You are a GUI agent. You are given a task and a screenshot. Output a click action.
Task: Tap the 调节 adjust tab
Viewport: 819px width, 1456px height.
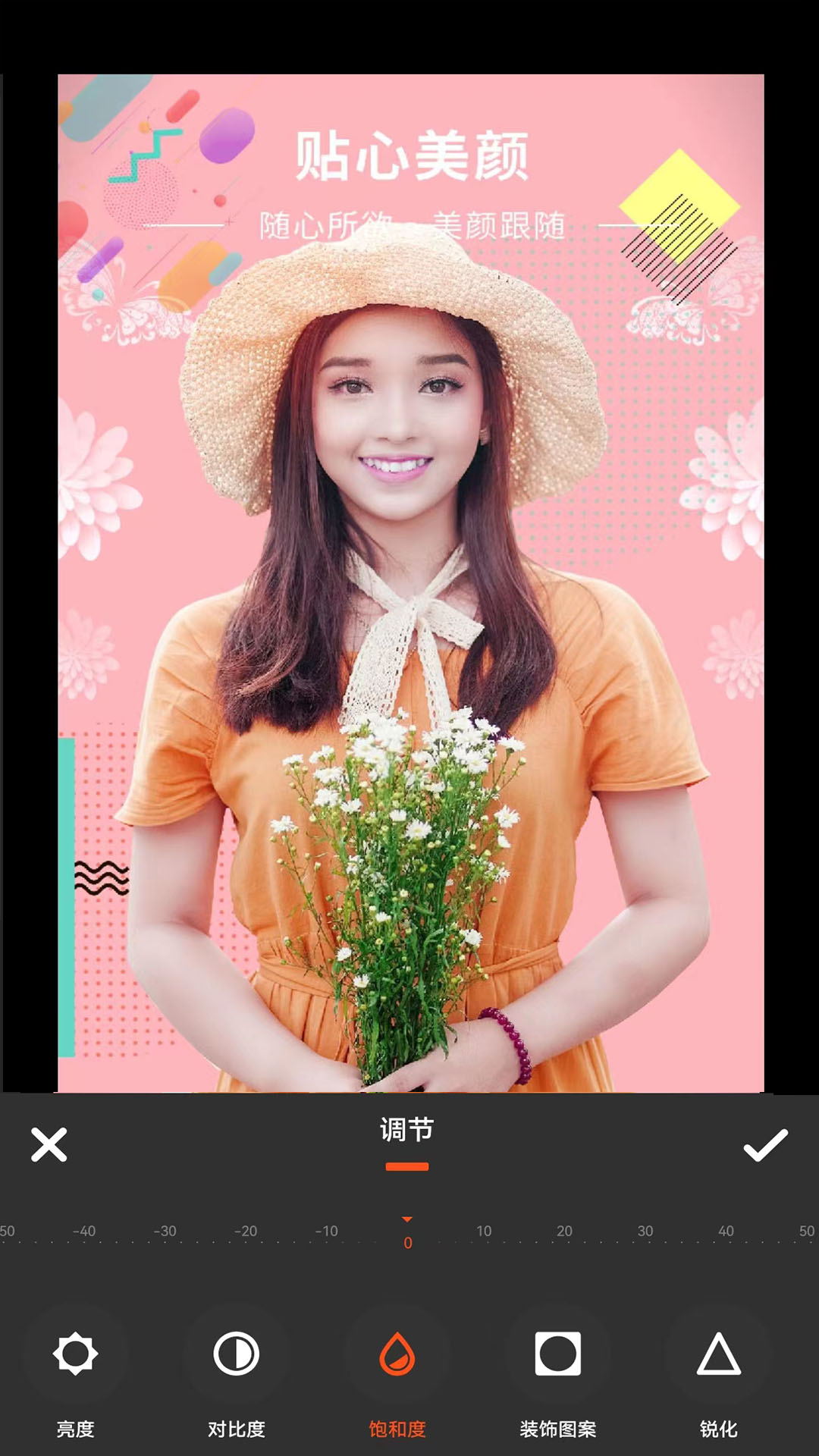click(406, 1131)
